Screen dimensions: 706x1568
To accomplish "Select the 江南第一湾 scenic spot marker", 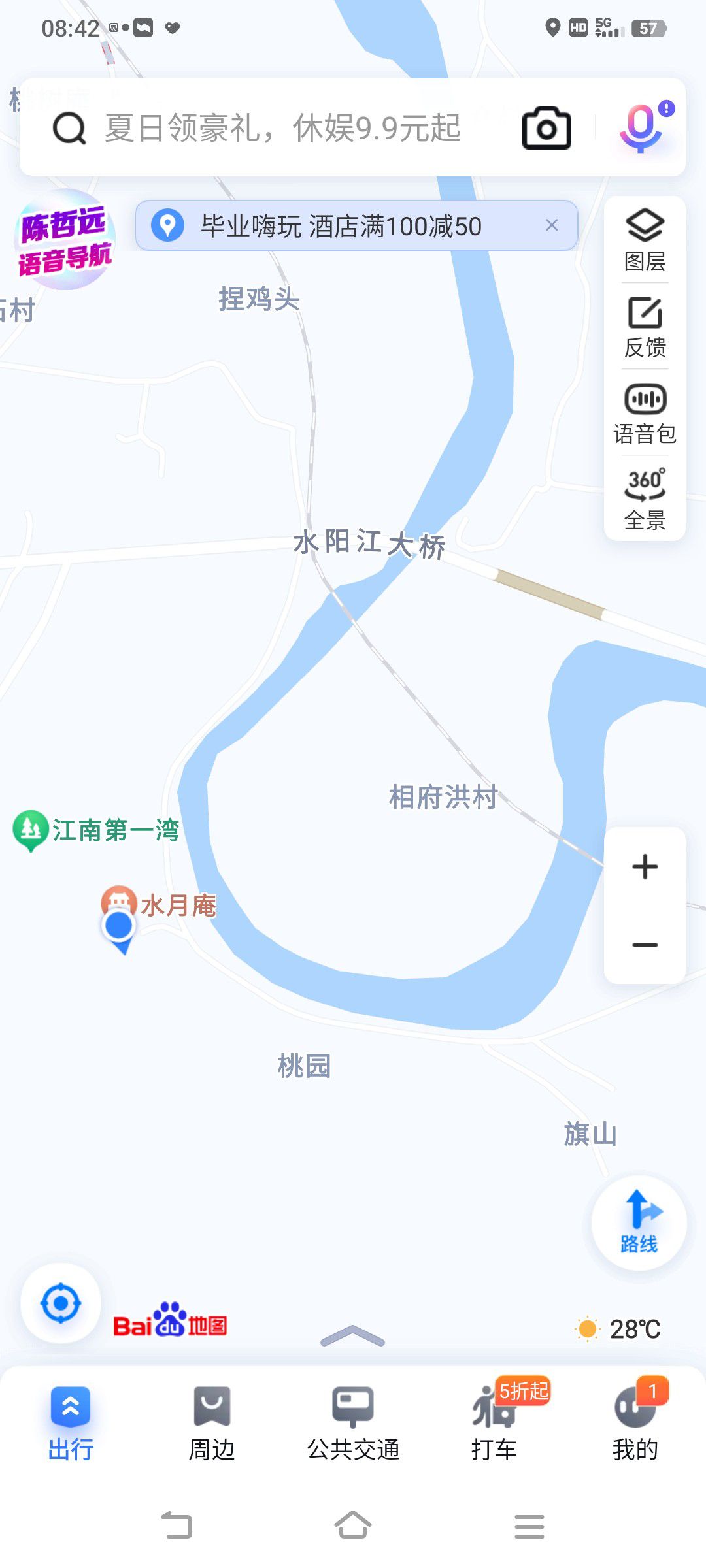I will (95, 830).
